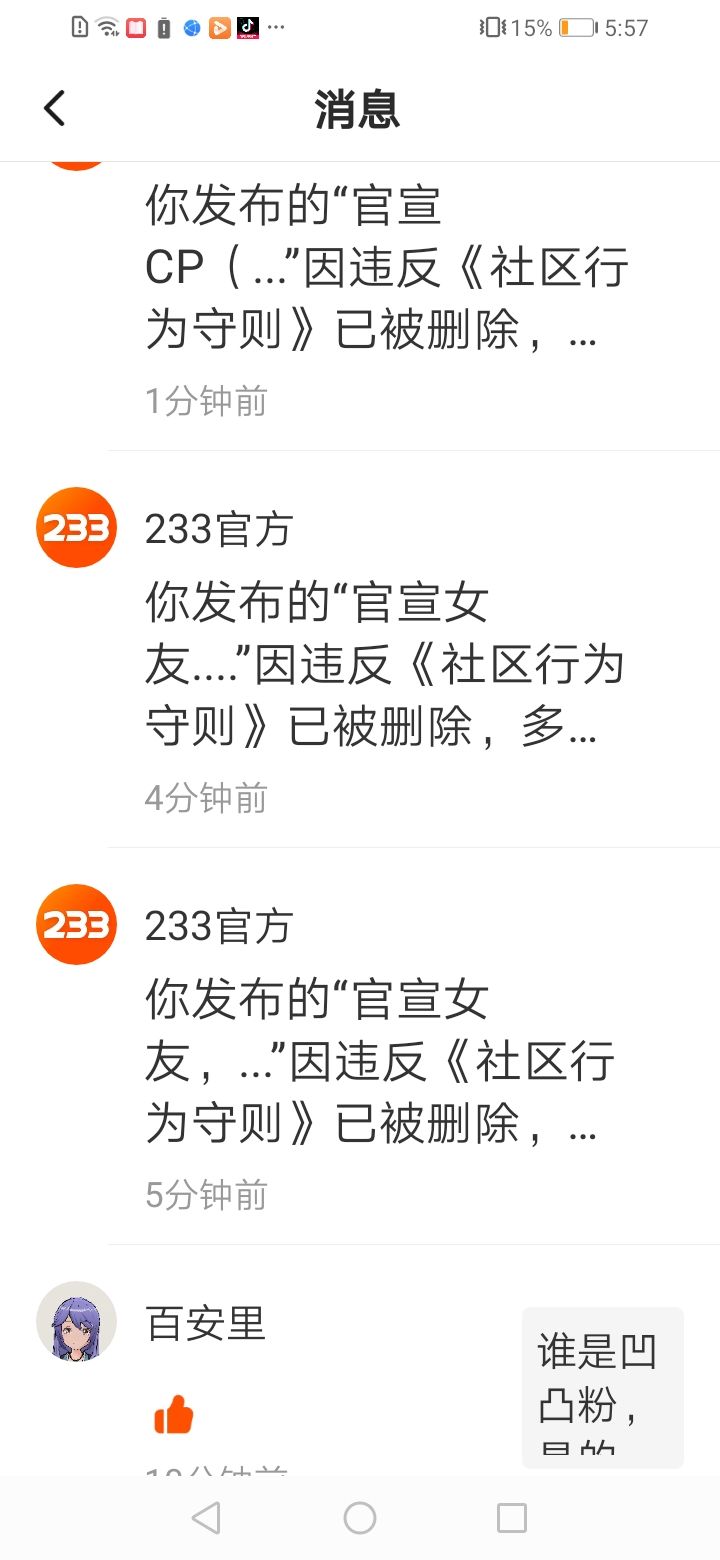Open the liked post “谁是凹凸粉”
This screenshot has width=720, height=1560.
tap(602, 1386)
